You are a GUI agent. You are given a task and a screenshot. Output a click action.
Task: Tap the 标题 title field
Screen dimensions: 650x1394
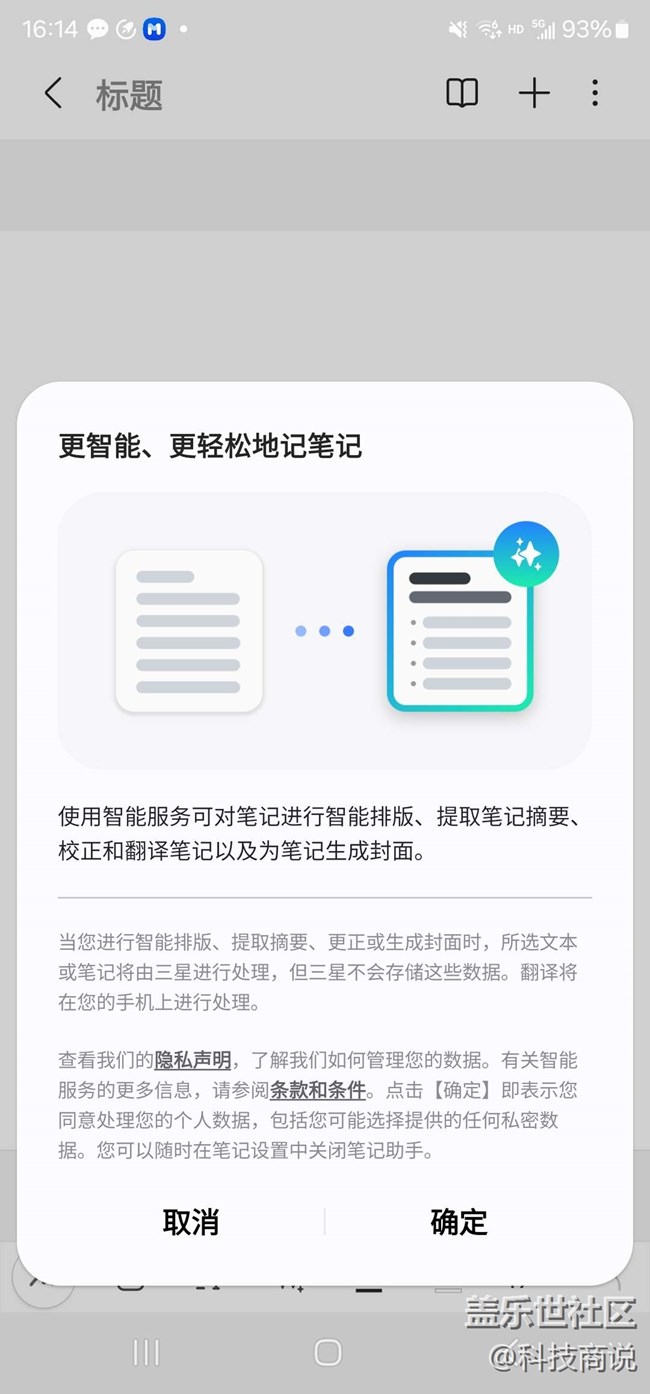130,95
